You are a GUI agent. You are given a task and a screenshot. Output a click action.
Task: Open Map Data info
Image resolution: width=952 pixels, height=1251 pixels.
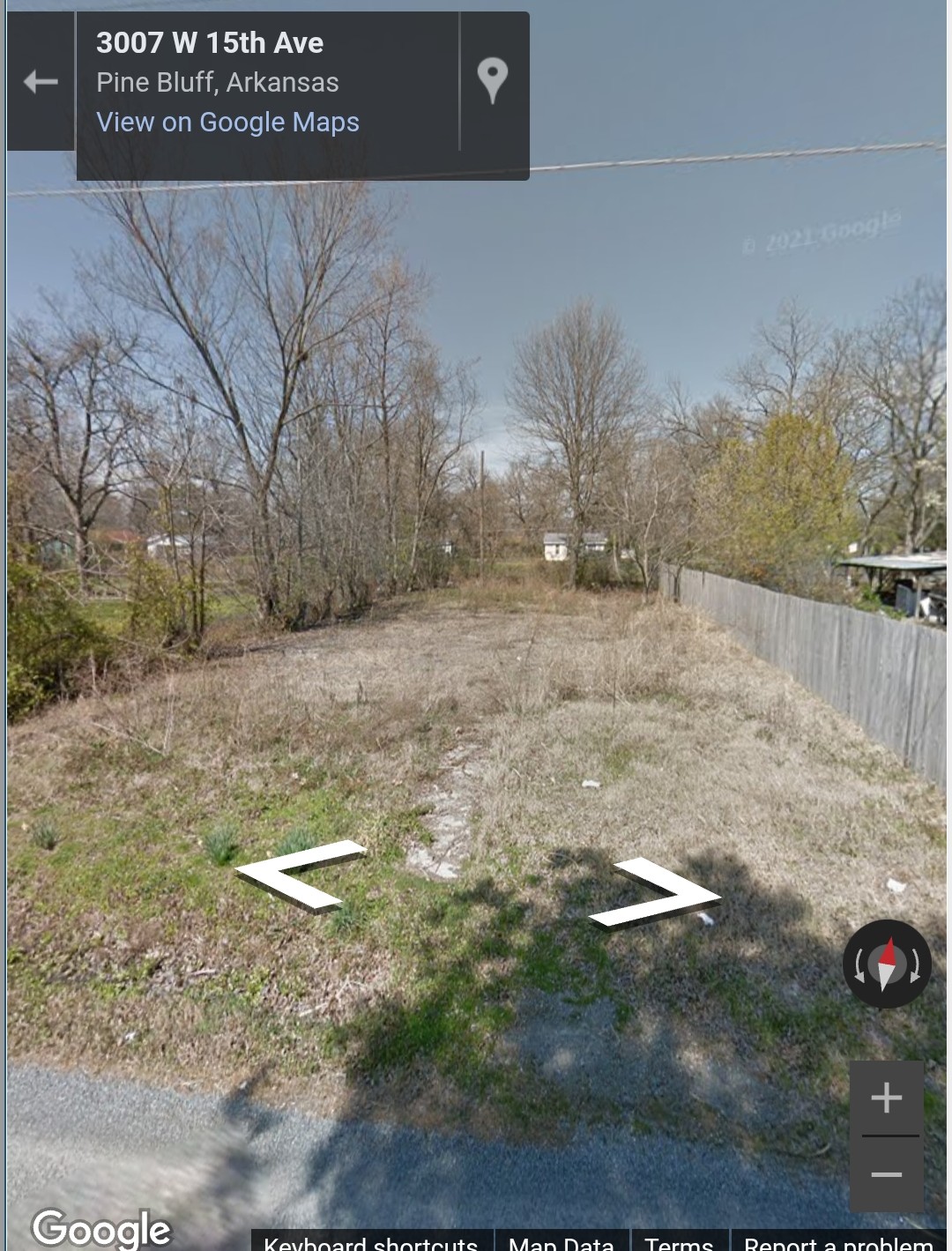pos(561,1242)
